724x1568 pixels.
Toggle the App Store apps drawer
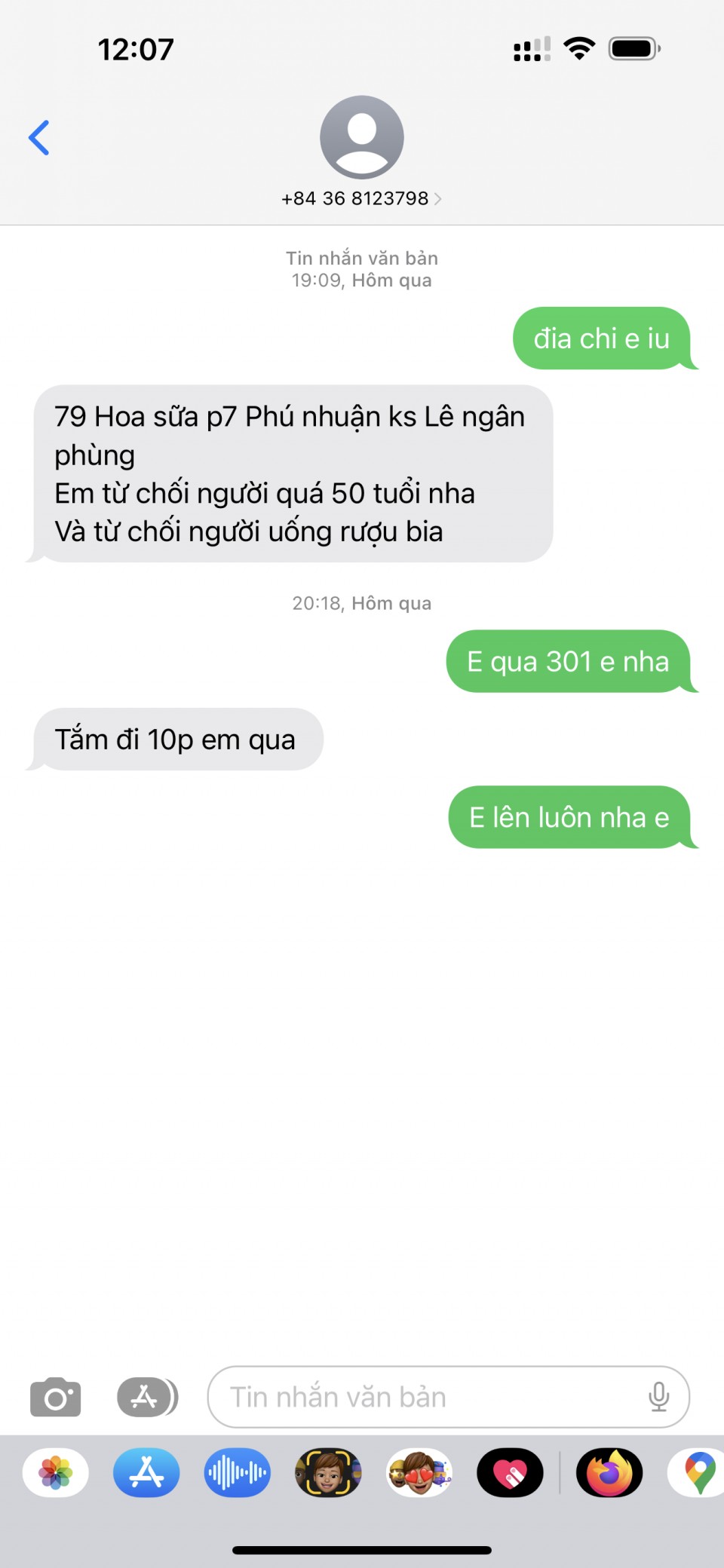coord(147,1397)
